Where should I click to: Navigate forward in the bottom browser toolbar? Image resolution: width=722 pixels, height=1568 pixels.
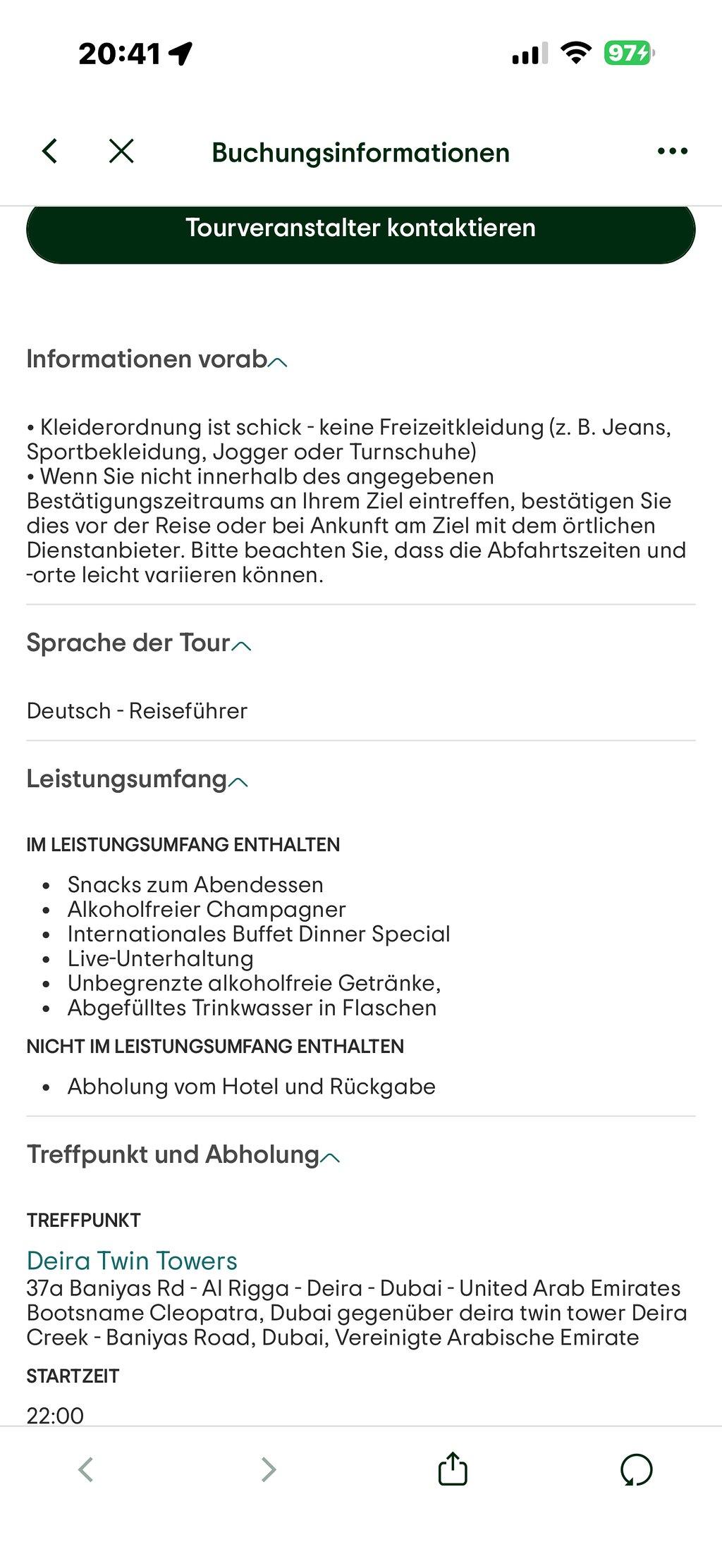268,1469
